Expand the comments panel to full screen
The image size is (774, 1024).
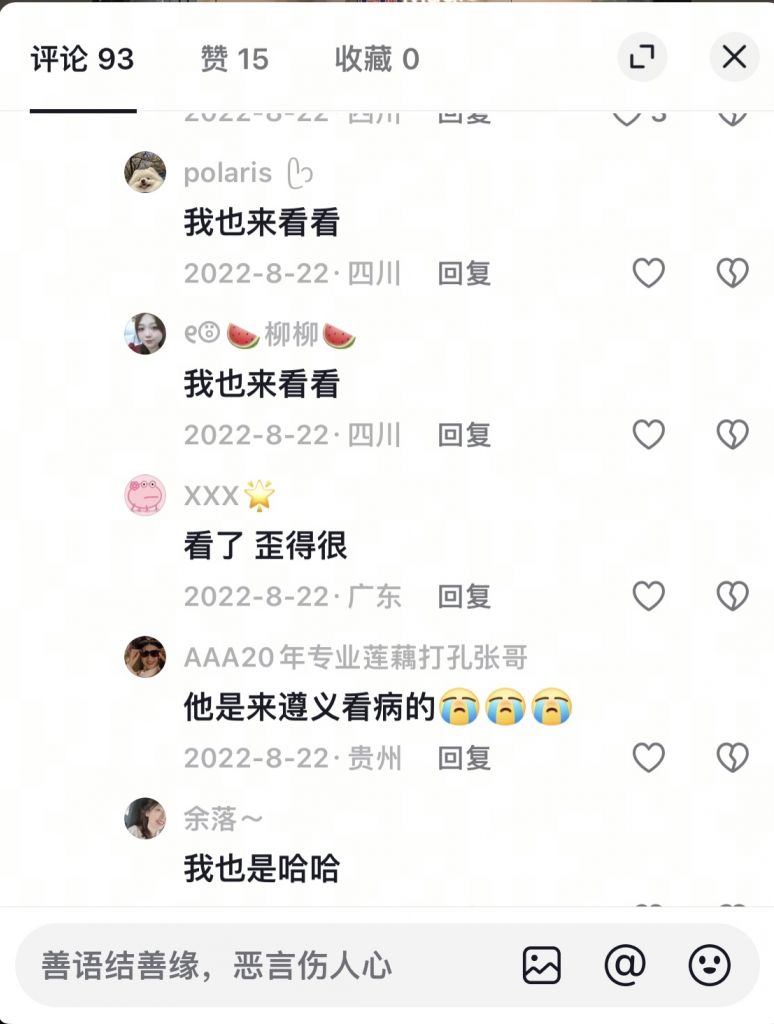[641, 57]
